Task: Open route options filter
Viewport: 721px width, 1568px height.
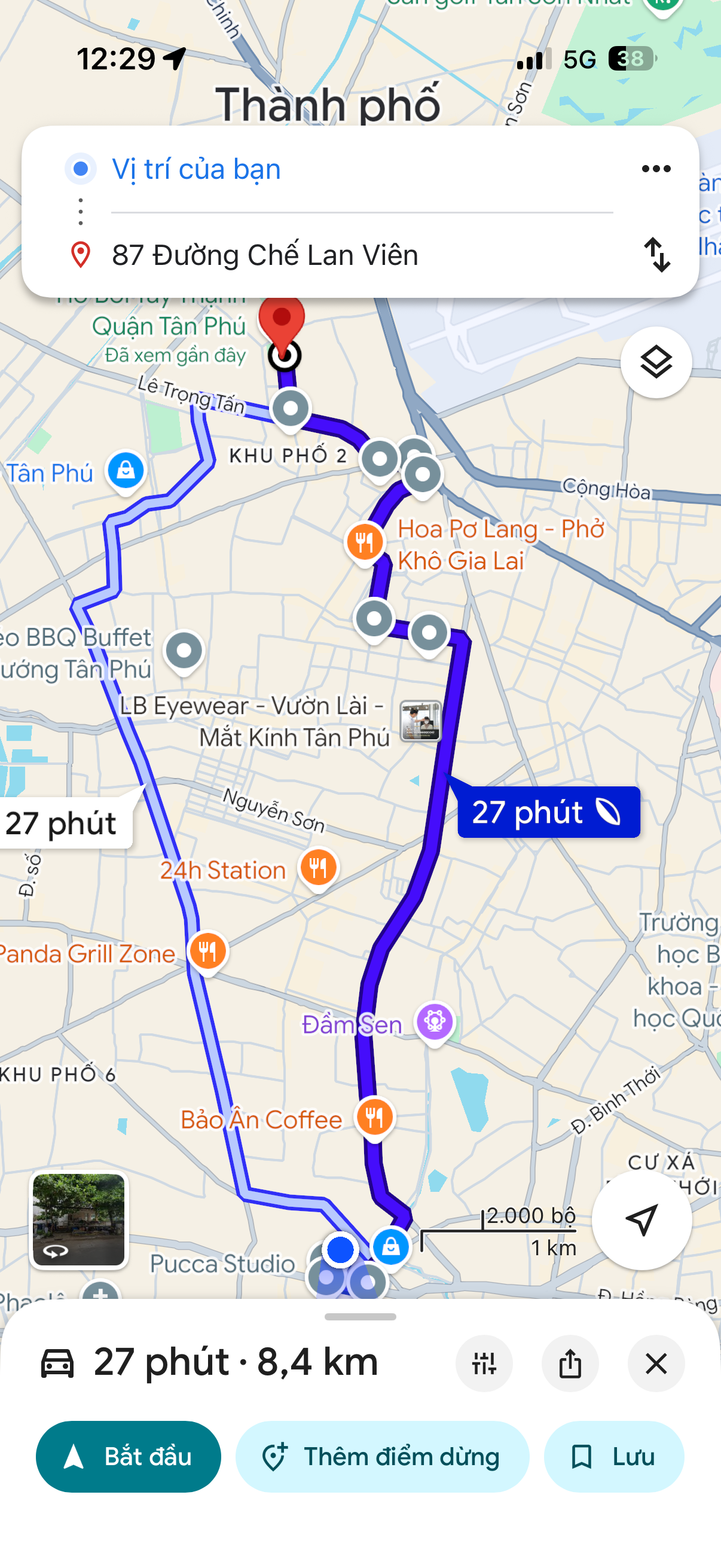Action: coord(484,1363)
